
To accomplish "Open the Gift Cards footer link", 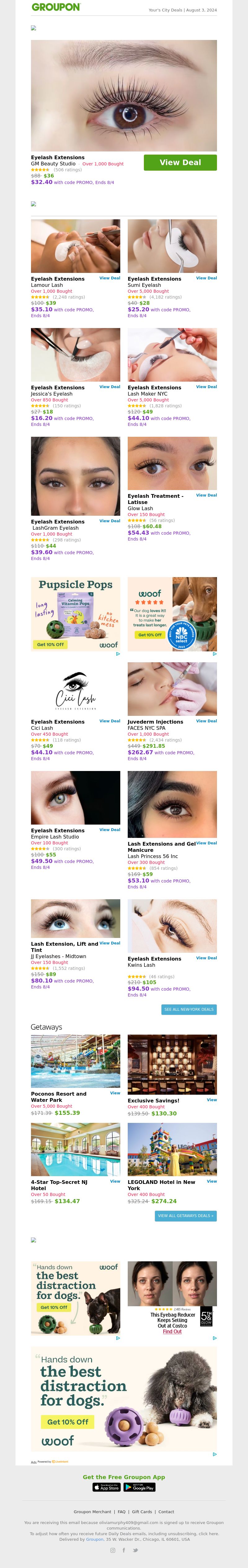I will [x=141, y=1511].
